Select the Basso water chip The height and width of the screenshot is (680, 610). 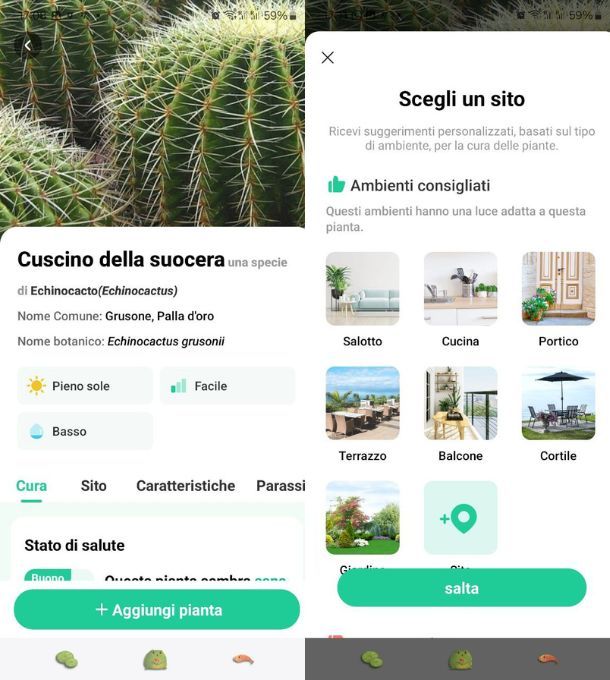[x=85, y=431]
